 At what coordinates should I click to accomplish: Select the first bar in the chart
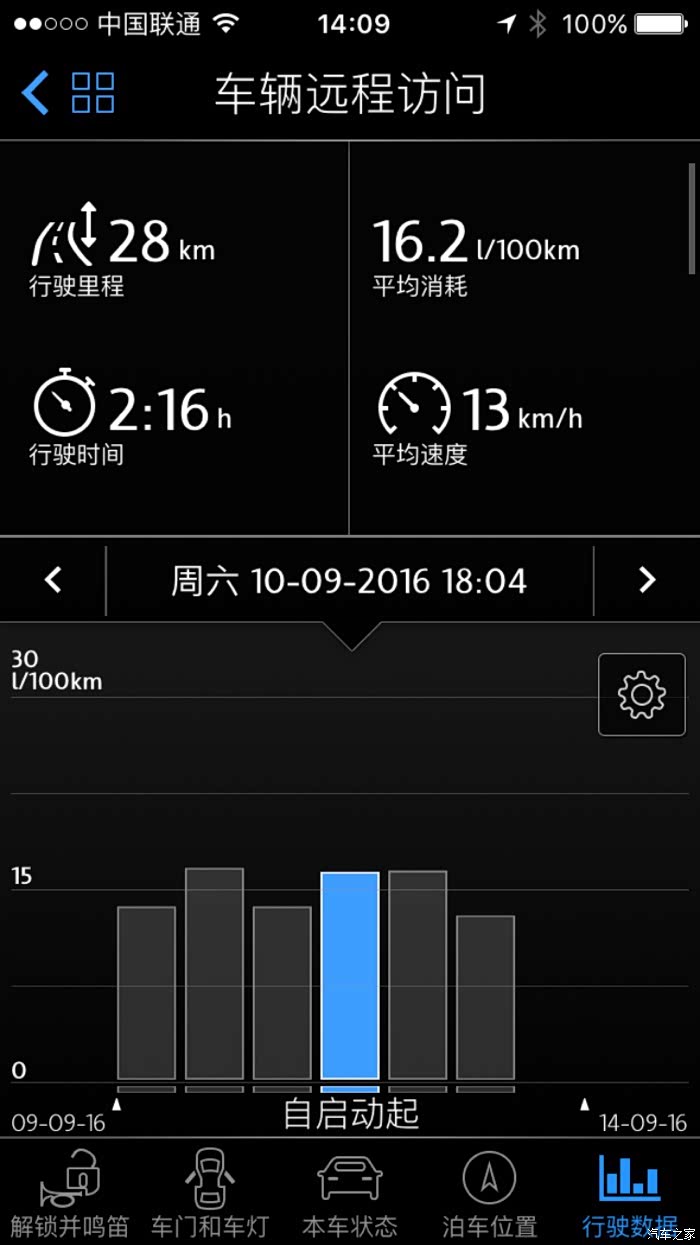pyautogui.click(x=146, y=992)
